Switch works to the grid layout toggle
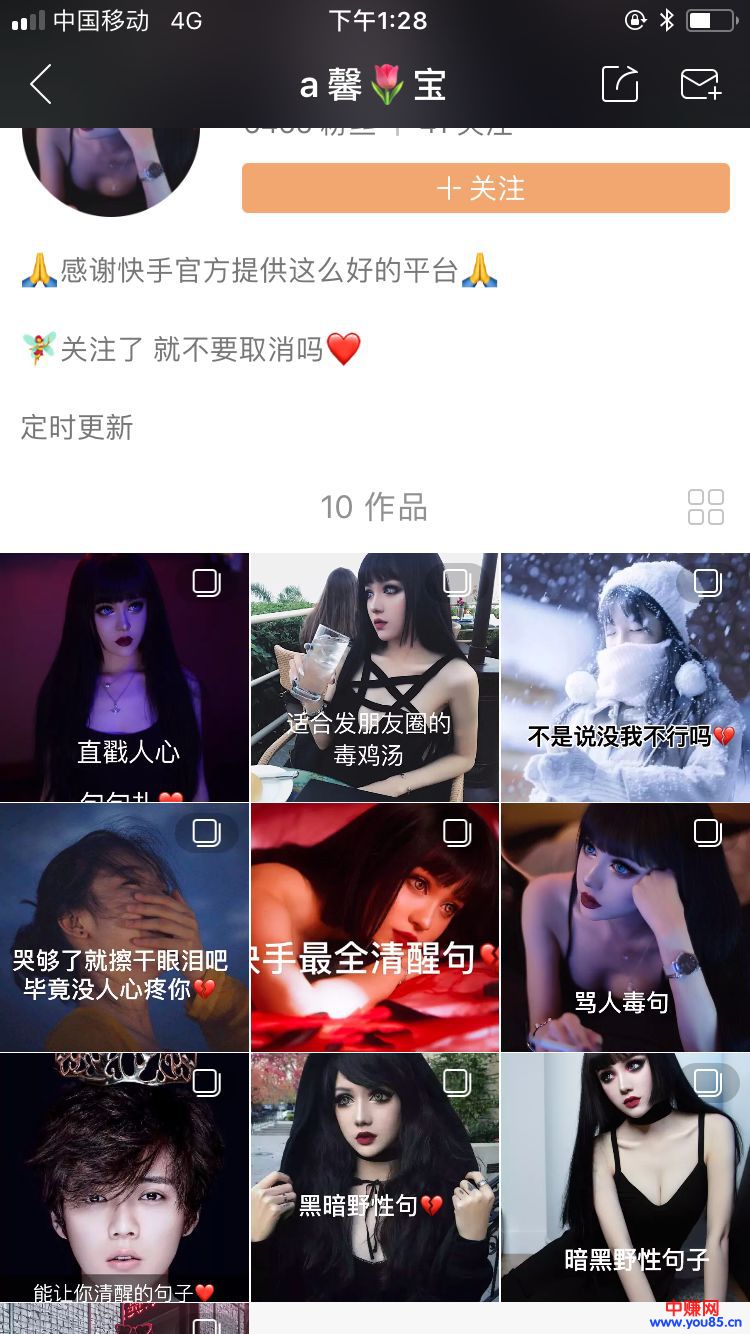The width and height of the screenshot is (750, 1334). click(706, 507)
